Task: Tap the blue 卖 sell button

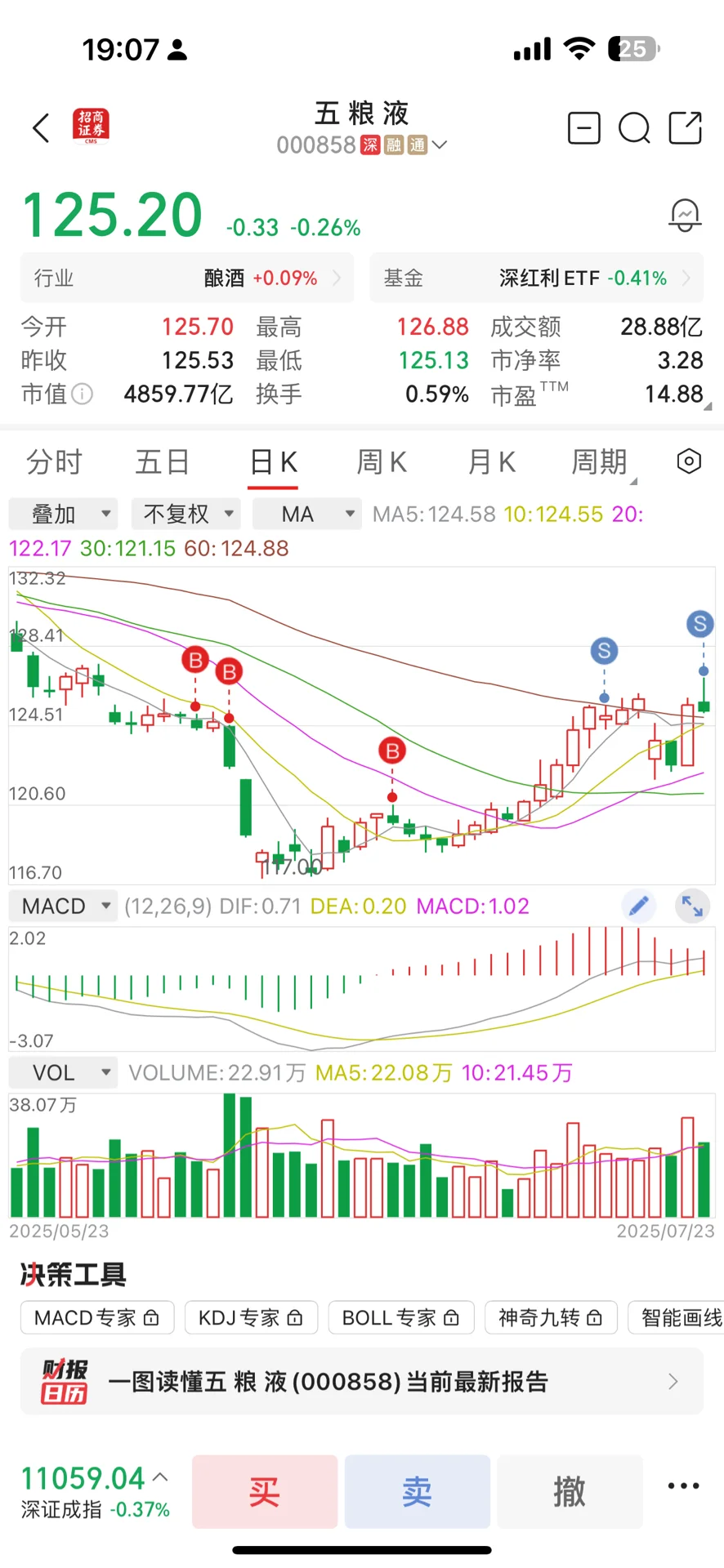Action: click(x=417, y=1491)
